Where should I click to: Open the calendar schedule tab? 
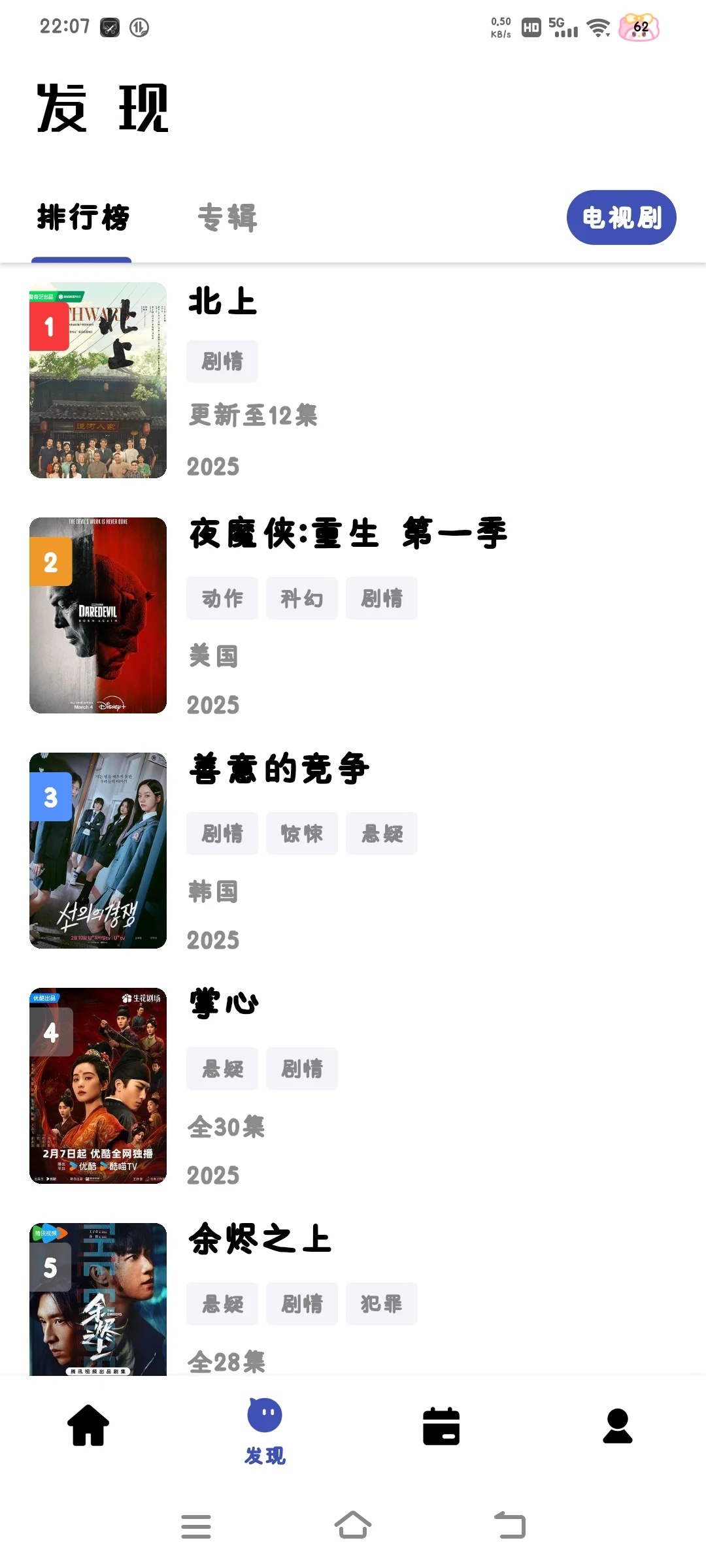click(441, 1426)
